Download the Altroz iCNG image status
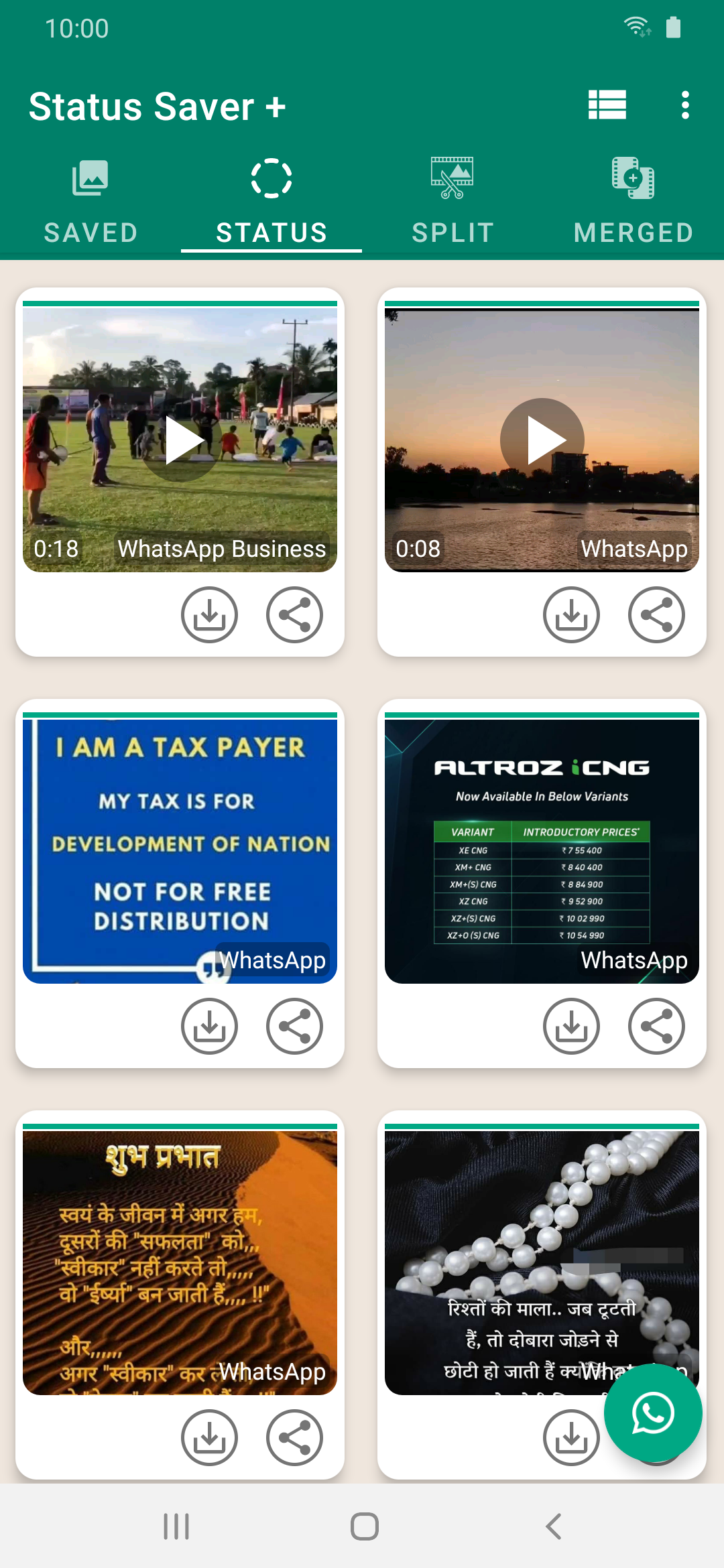This screenshot has width=724, height=1568. tap(571, 1027)
